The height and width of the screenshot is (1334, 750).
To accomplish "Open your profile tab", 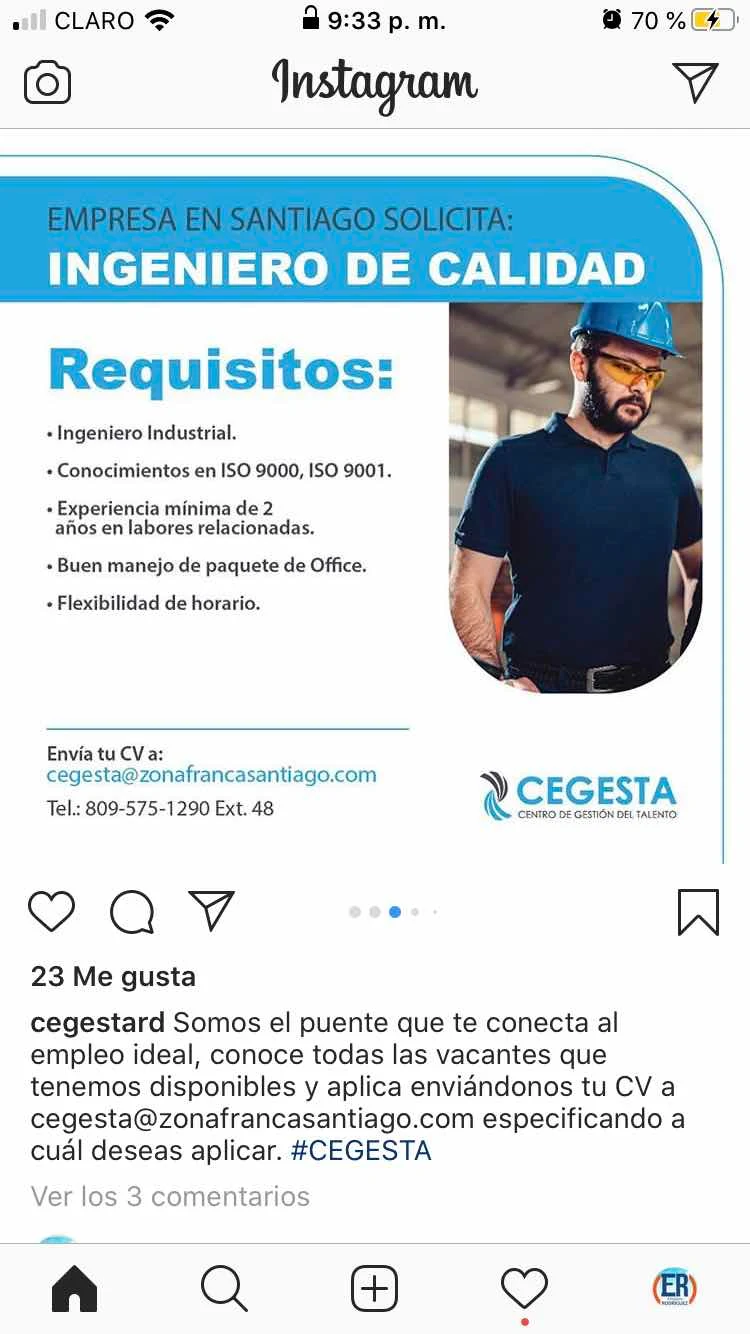I will [675, 1289].
